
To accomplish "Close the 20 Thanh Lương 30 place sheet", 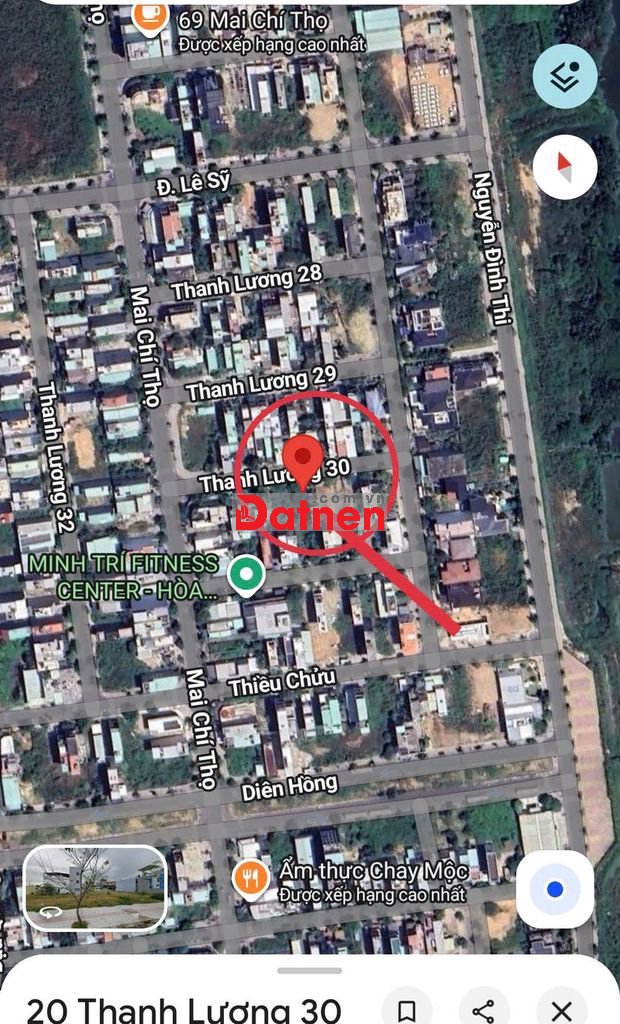I will coord(561,1008).
